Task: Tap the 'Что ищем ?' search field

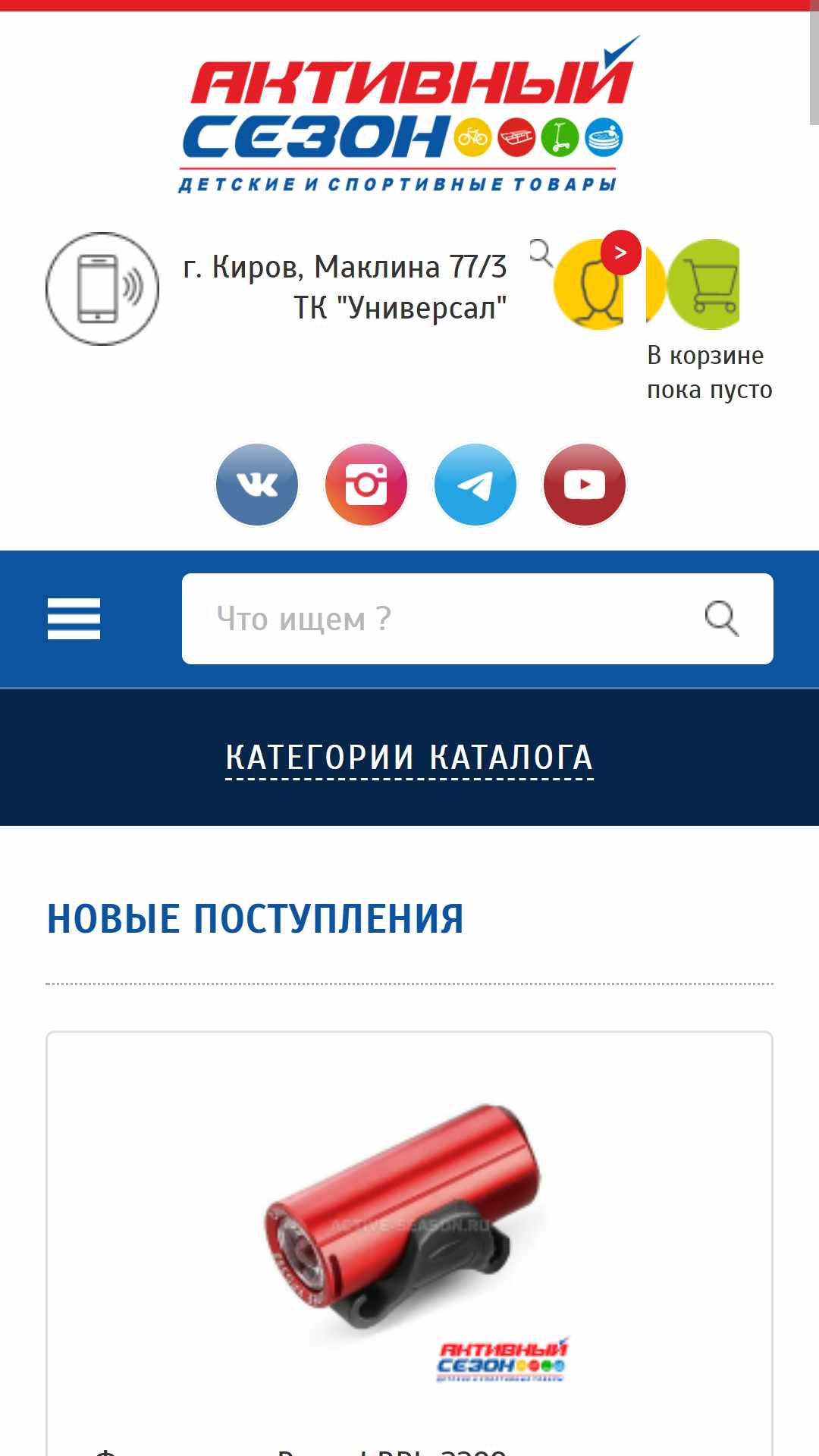Action: click(x=478, y=619)
